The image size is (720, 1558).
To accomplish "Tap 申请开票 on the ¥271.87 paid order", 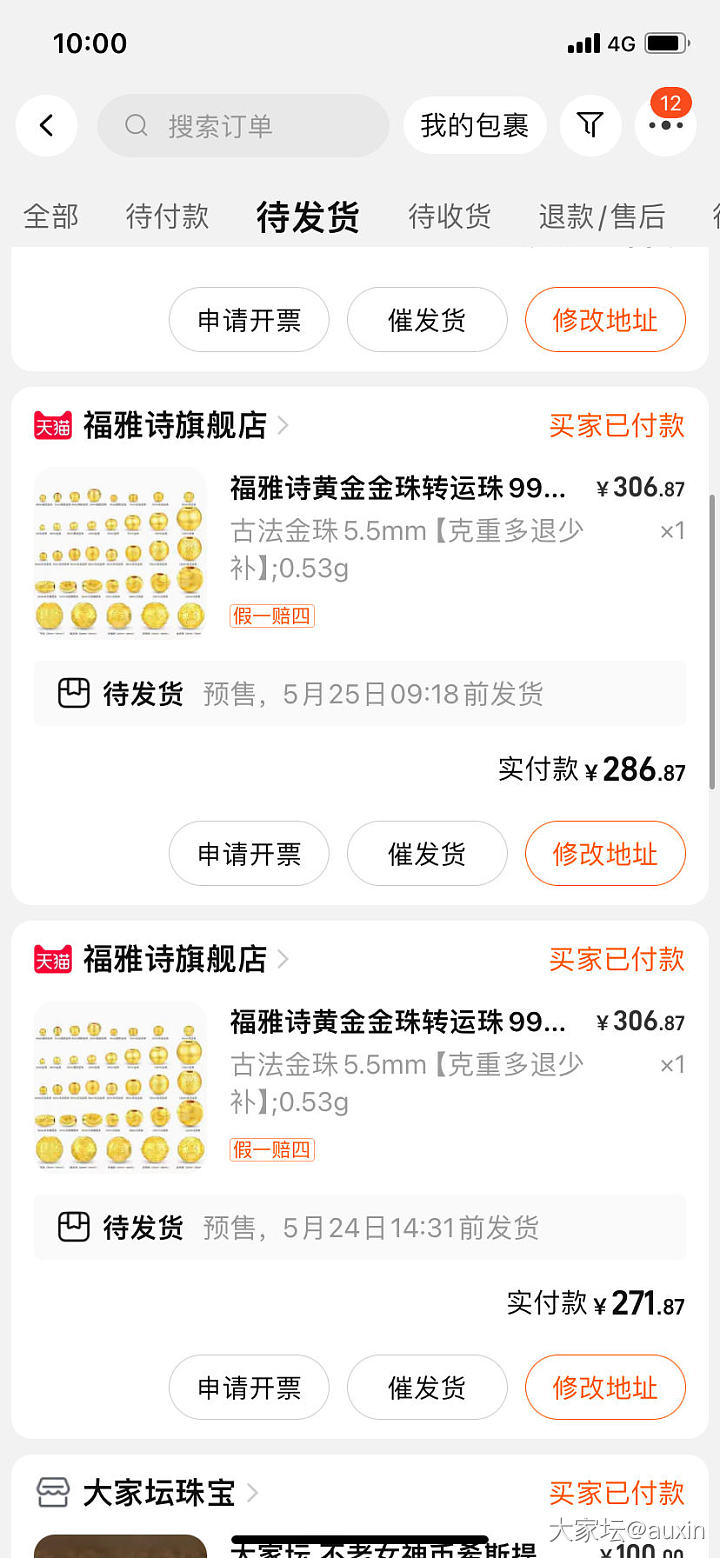I will [249, 1388].
